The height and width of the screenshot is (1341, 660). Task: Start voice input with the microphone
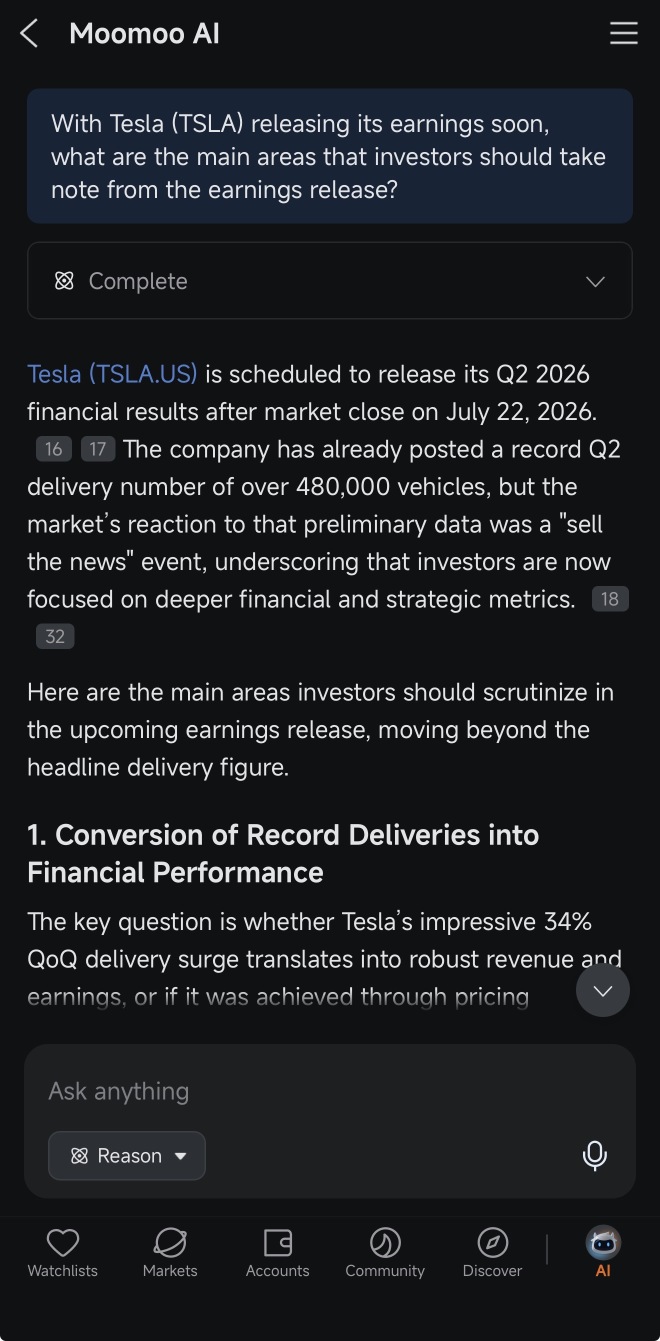tap(595, 1156)
